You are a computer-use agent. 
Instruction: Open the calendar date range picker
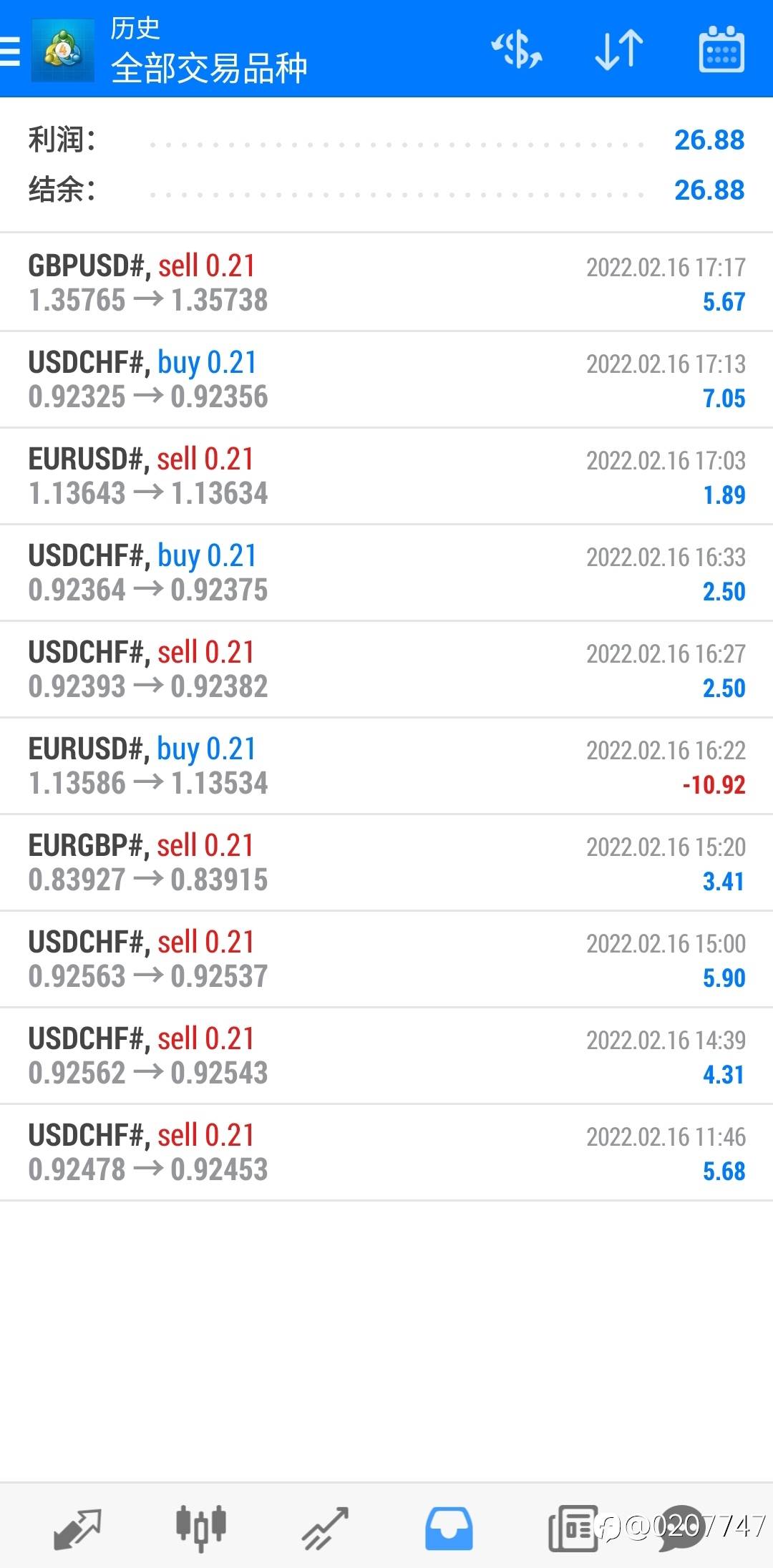pyautogui.click(x=721, y=49)
